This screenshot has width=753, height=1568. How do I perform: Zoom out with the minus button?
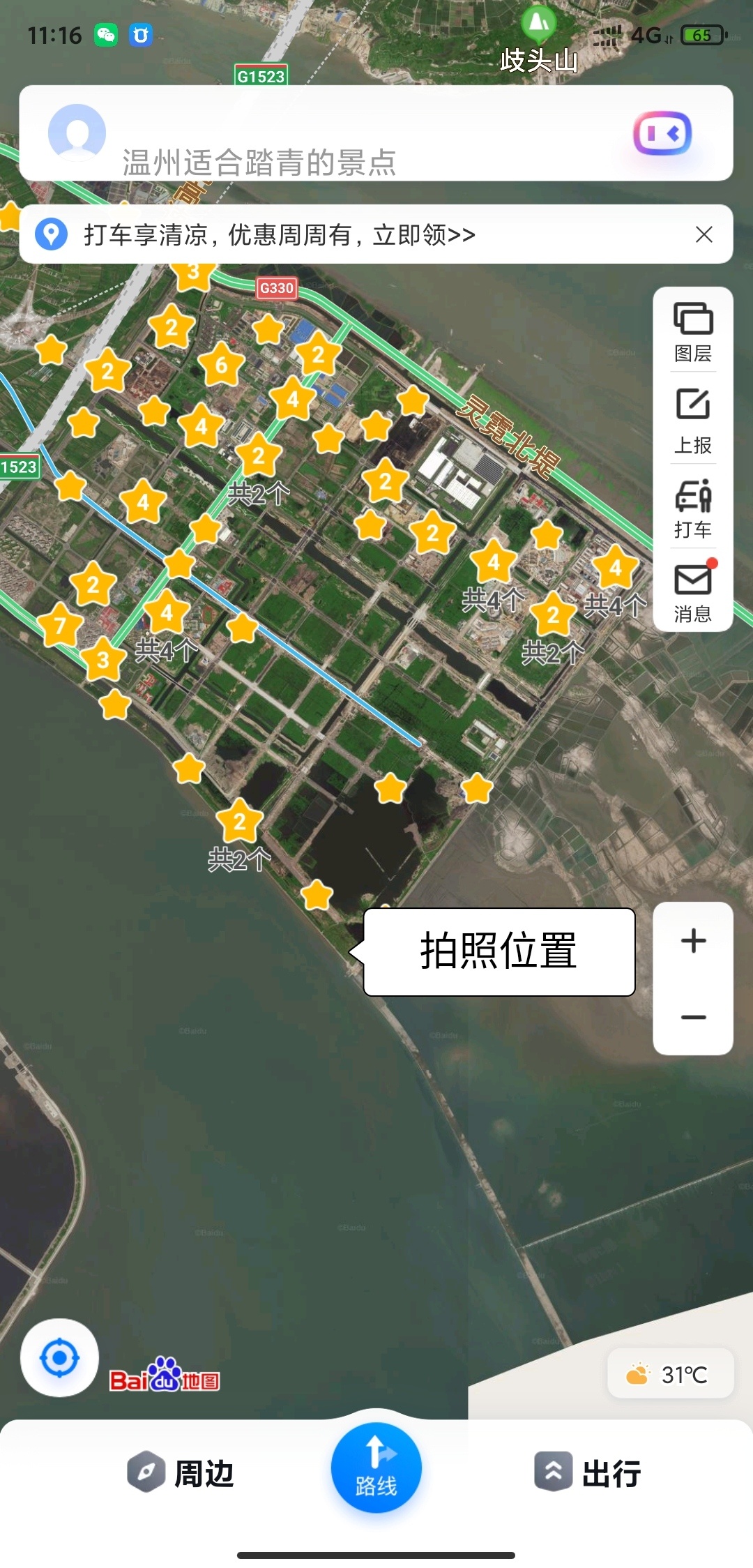pyautogui.click(x=693, y=1017)
